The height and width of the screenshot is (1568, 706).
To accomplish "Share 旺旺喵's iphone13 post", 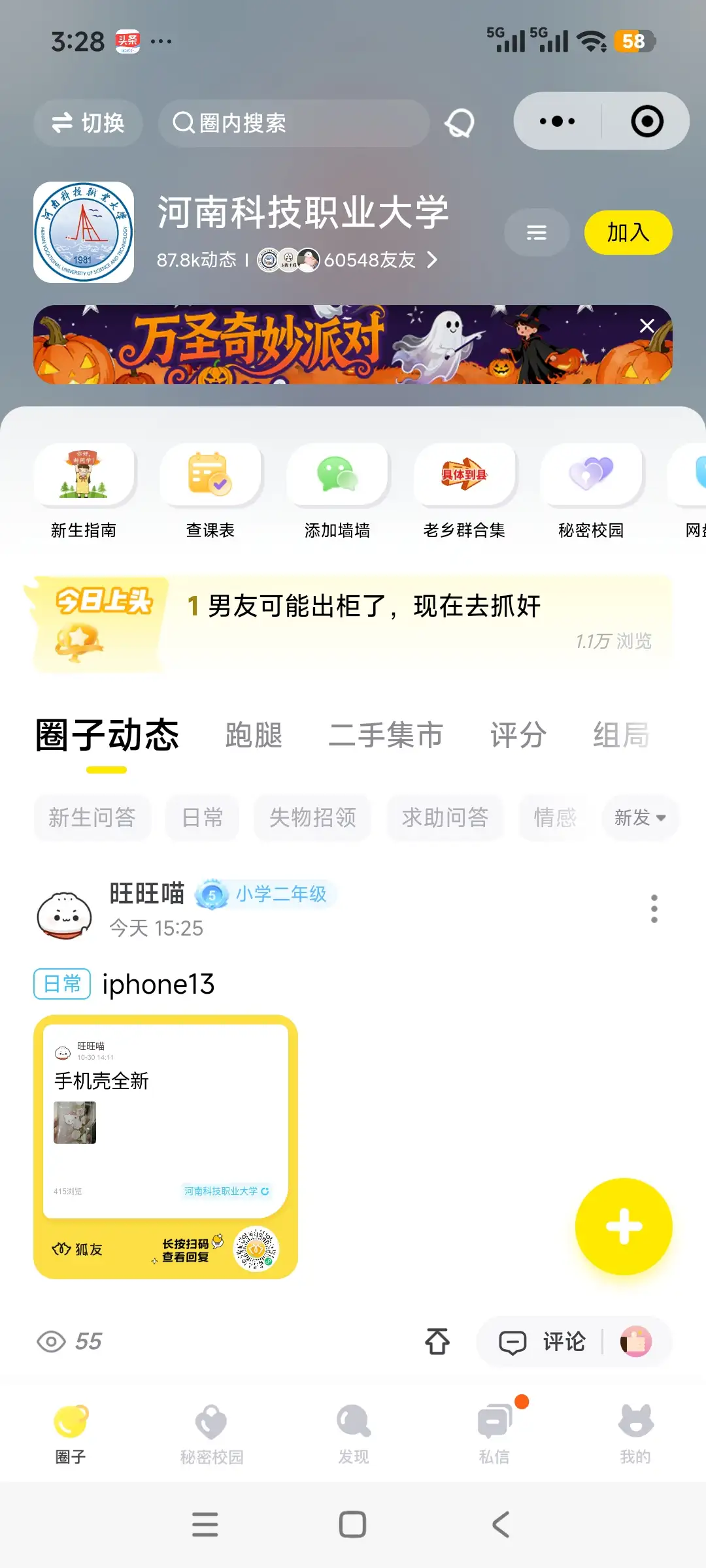I will pyautogui.click(x=437, y=1342).
